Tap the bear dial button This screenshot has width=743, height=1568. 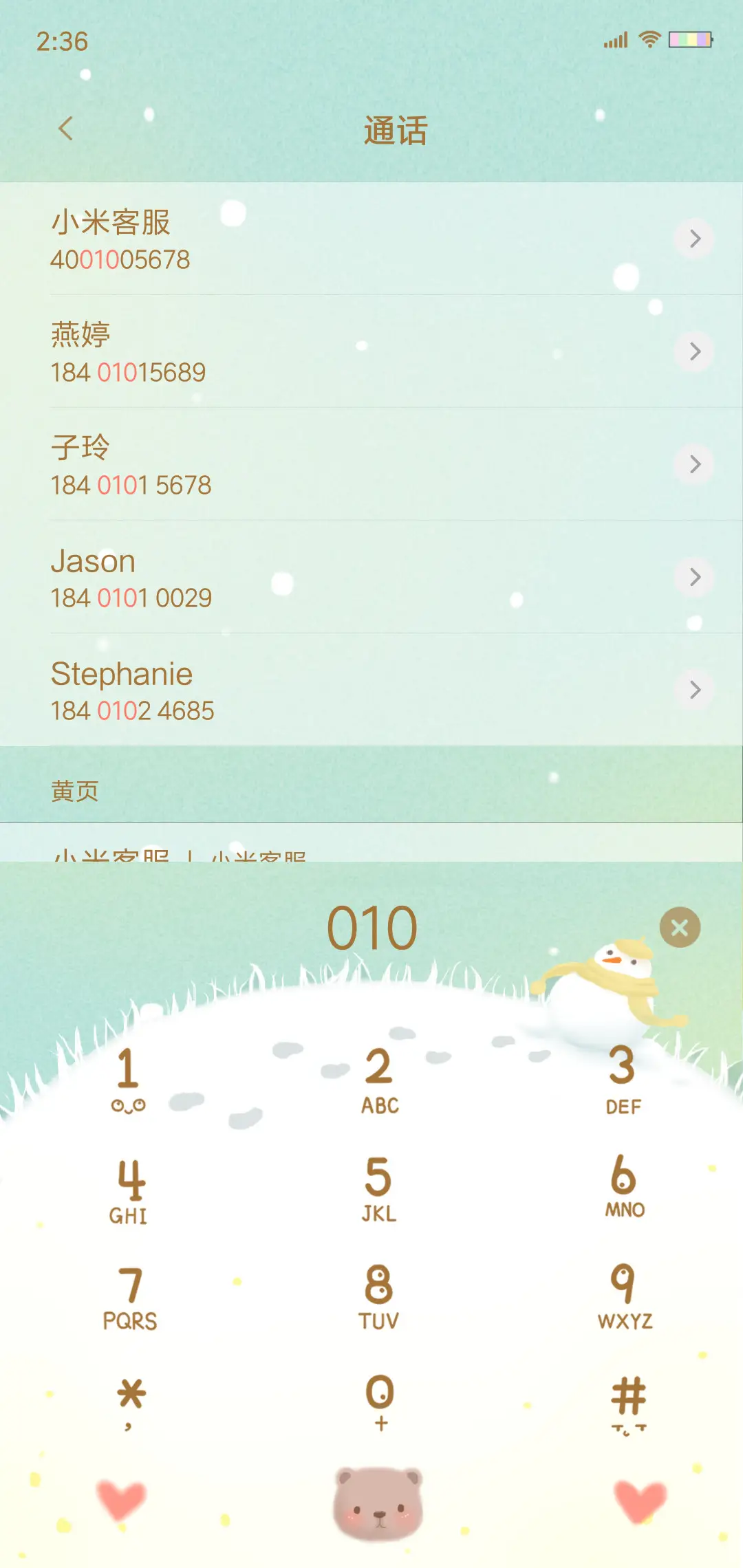pos(375,1499)
